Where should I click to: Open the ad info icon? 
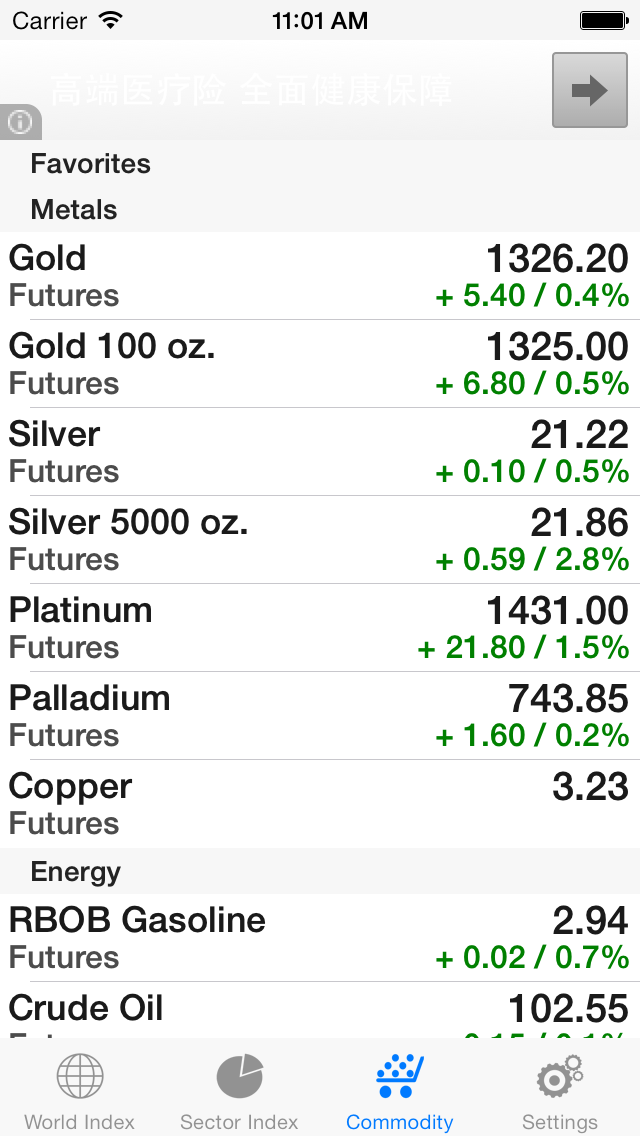(x=20, y=122)
